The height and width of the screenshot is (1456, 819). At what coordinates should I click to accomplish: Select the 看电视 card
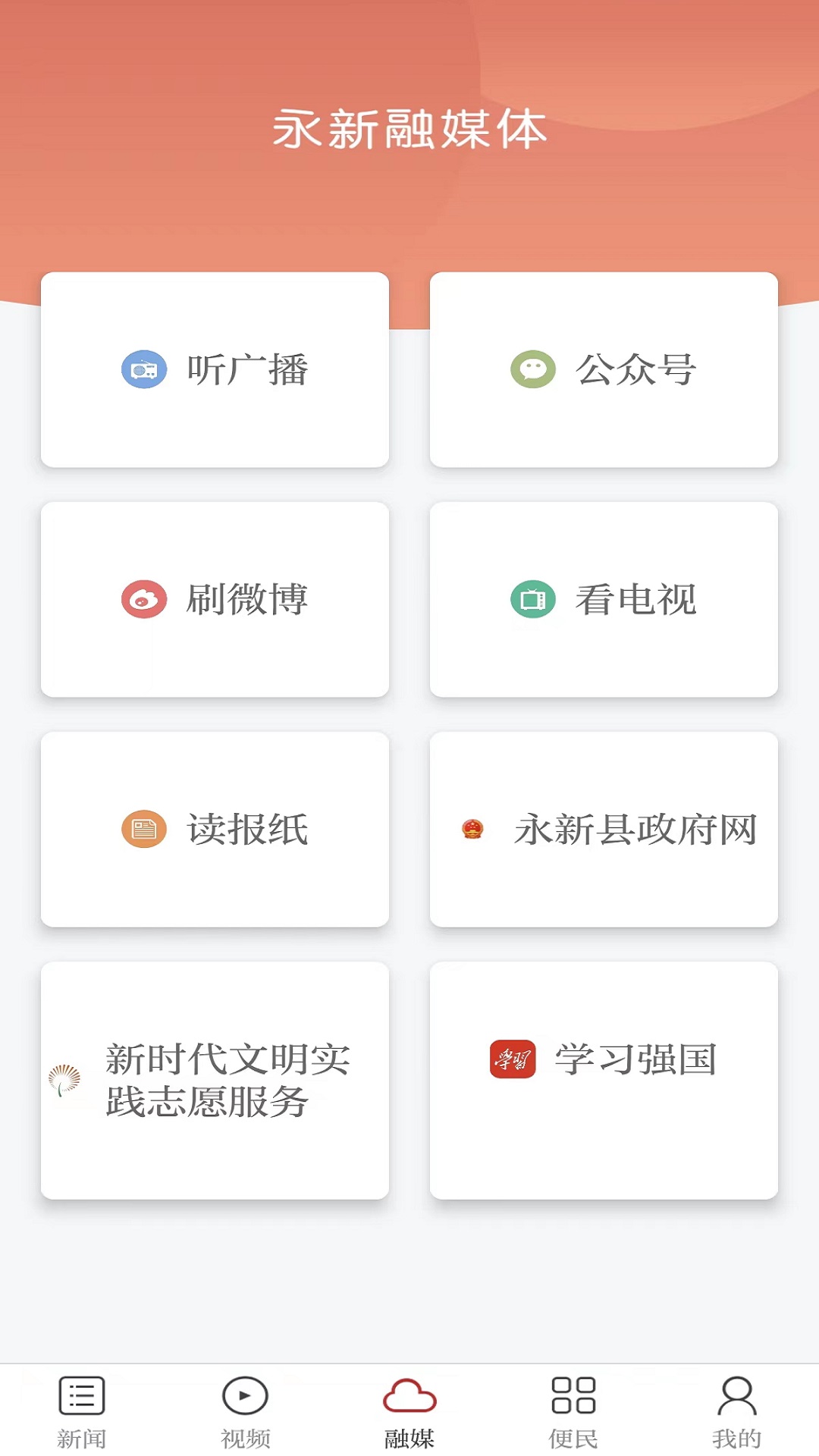pyautogui.click(x=604, y=599)
